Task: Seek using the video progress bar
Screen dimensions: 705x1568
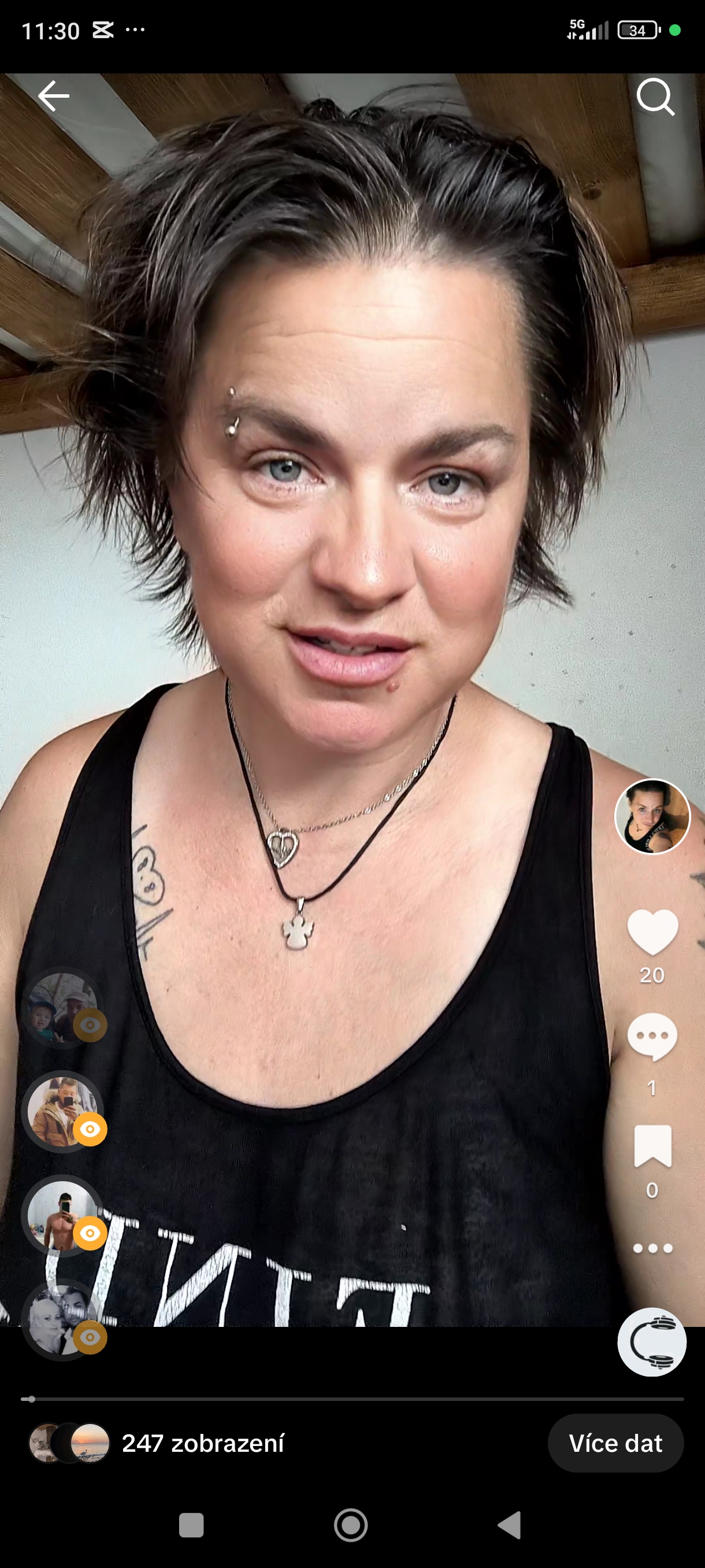Action: click(352, 1399)
